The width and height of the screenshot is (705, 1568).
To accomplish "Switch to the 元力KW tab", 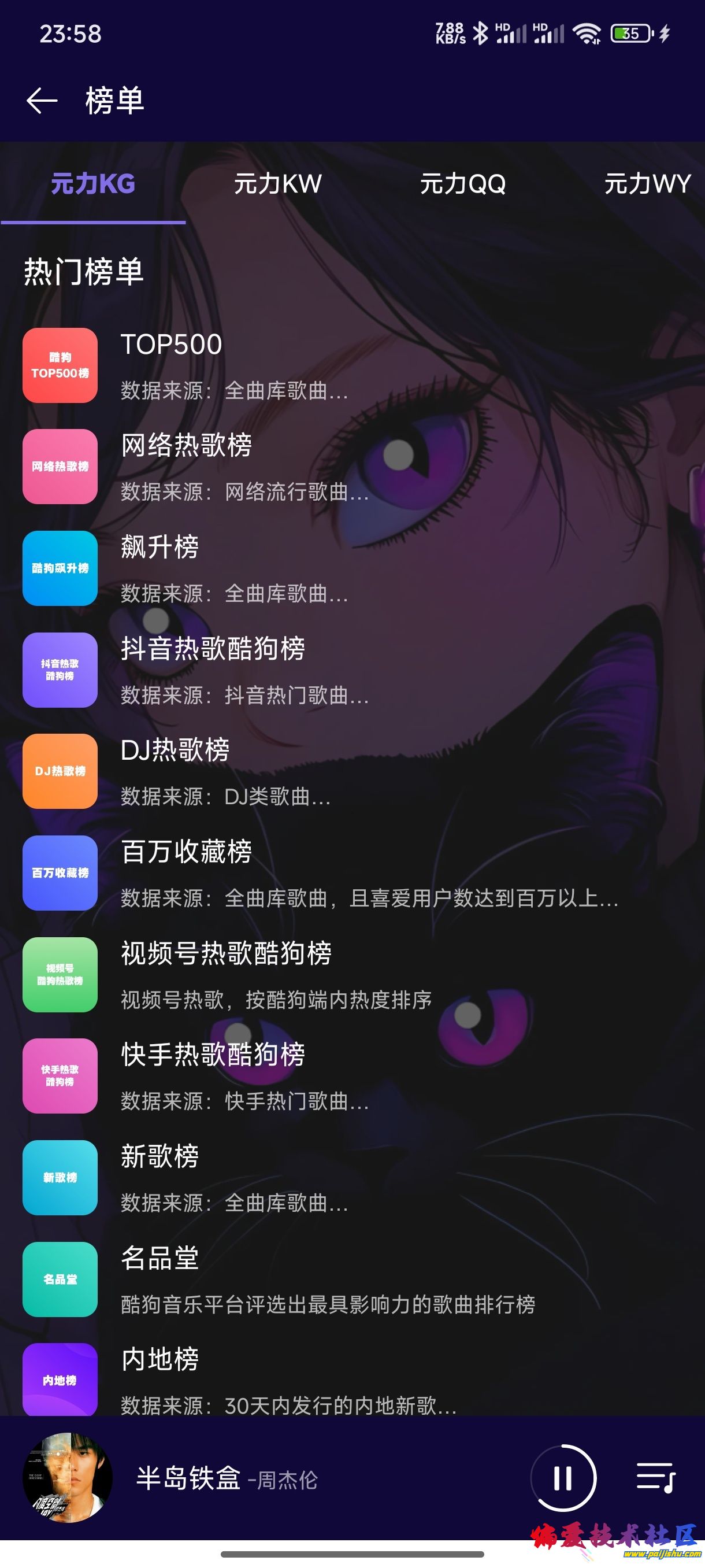I will tap(277, 183).
